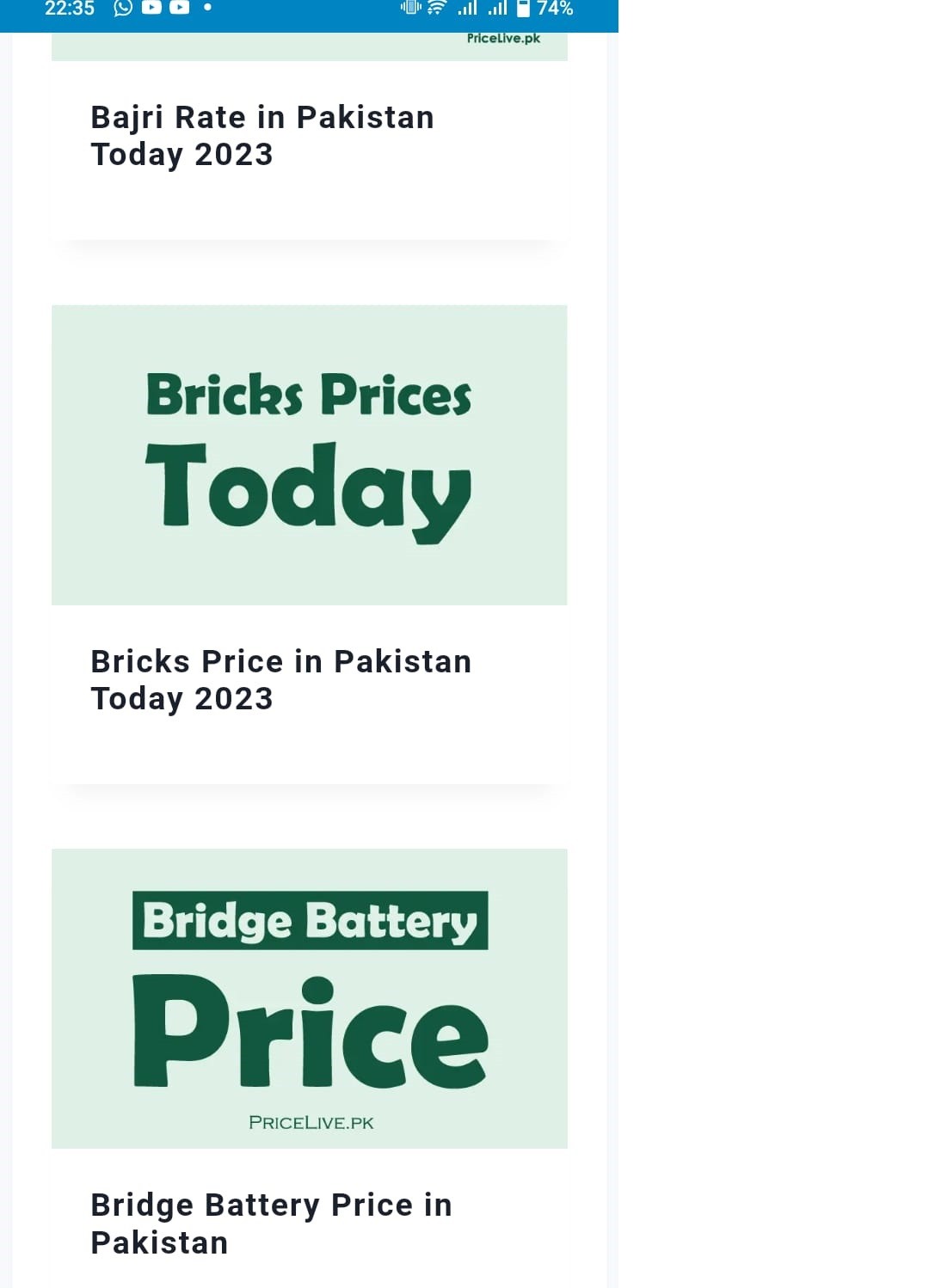Open the Bricks Prices Today image tile
Viewport: 929px width, 1288px height.
point(309,455)
